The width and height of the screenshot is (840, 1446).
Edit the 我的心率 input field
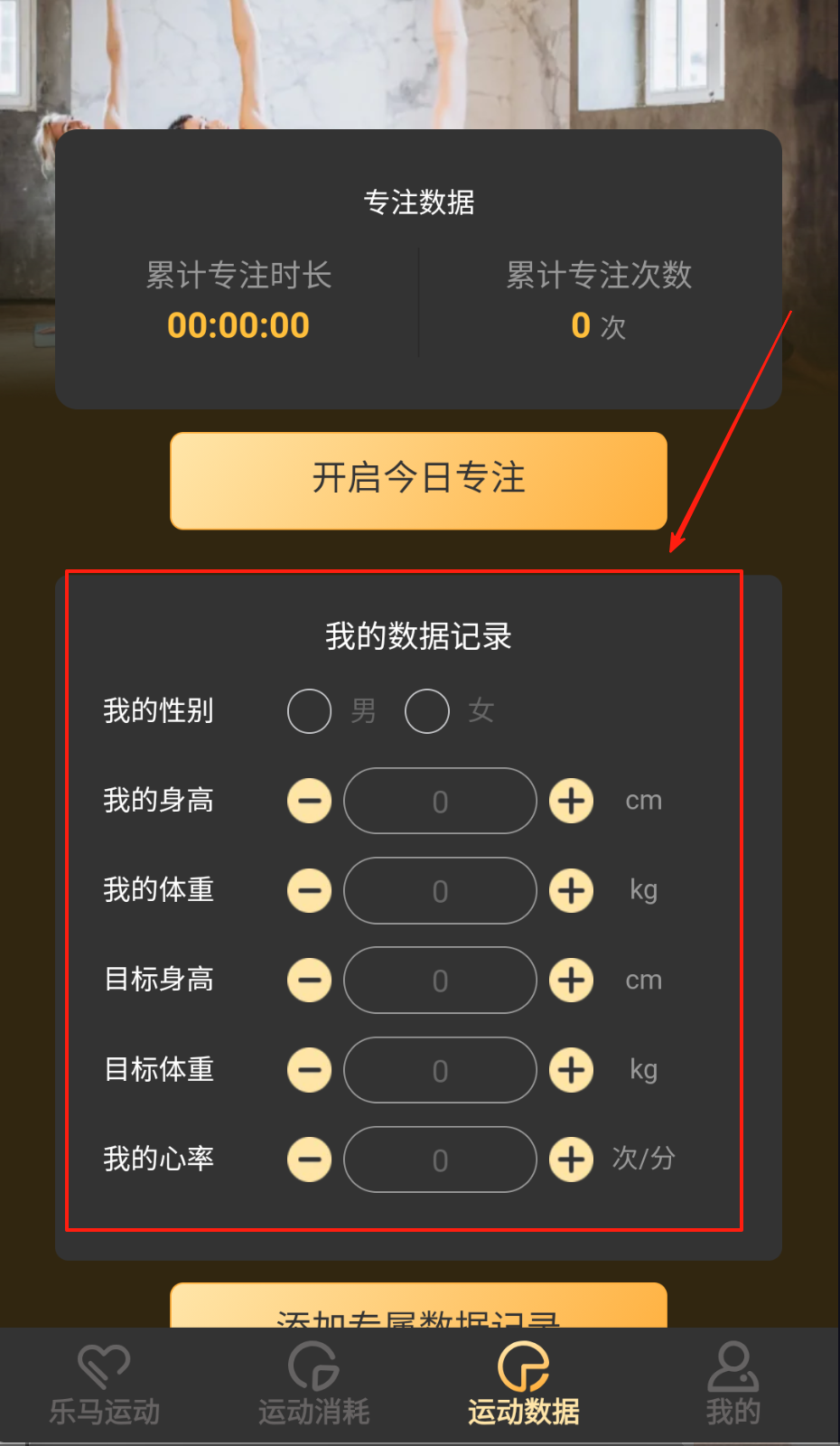click(440, 1160)
